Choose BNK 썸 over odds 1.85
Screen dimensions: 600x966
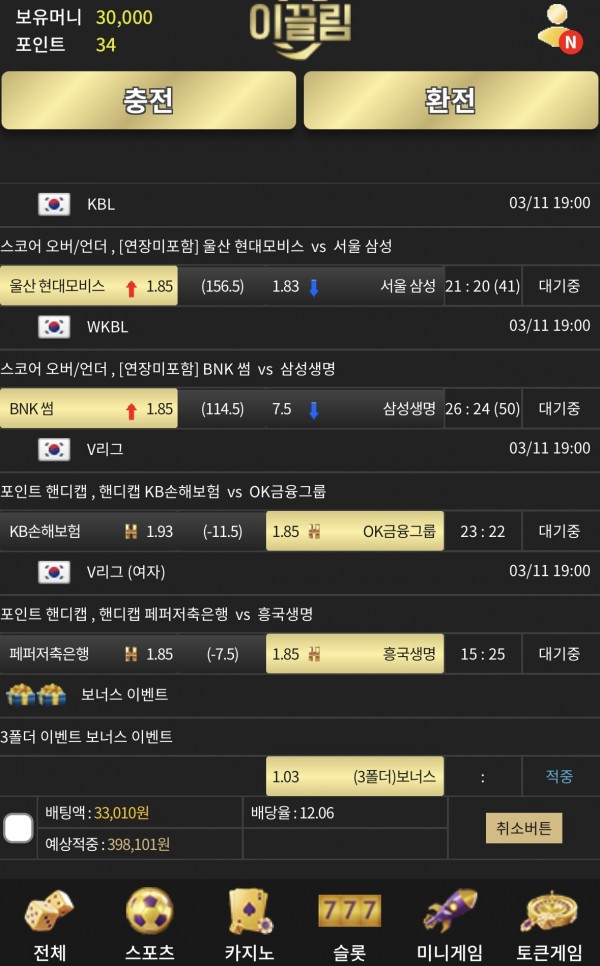89,409
